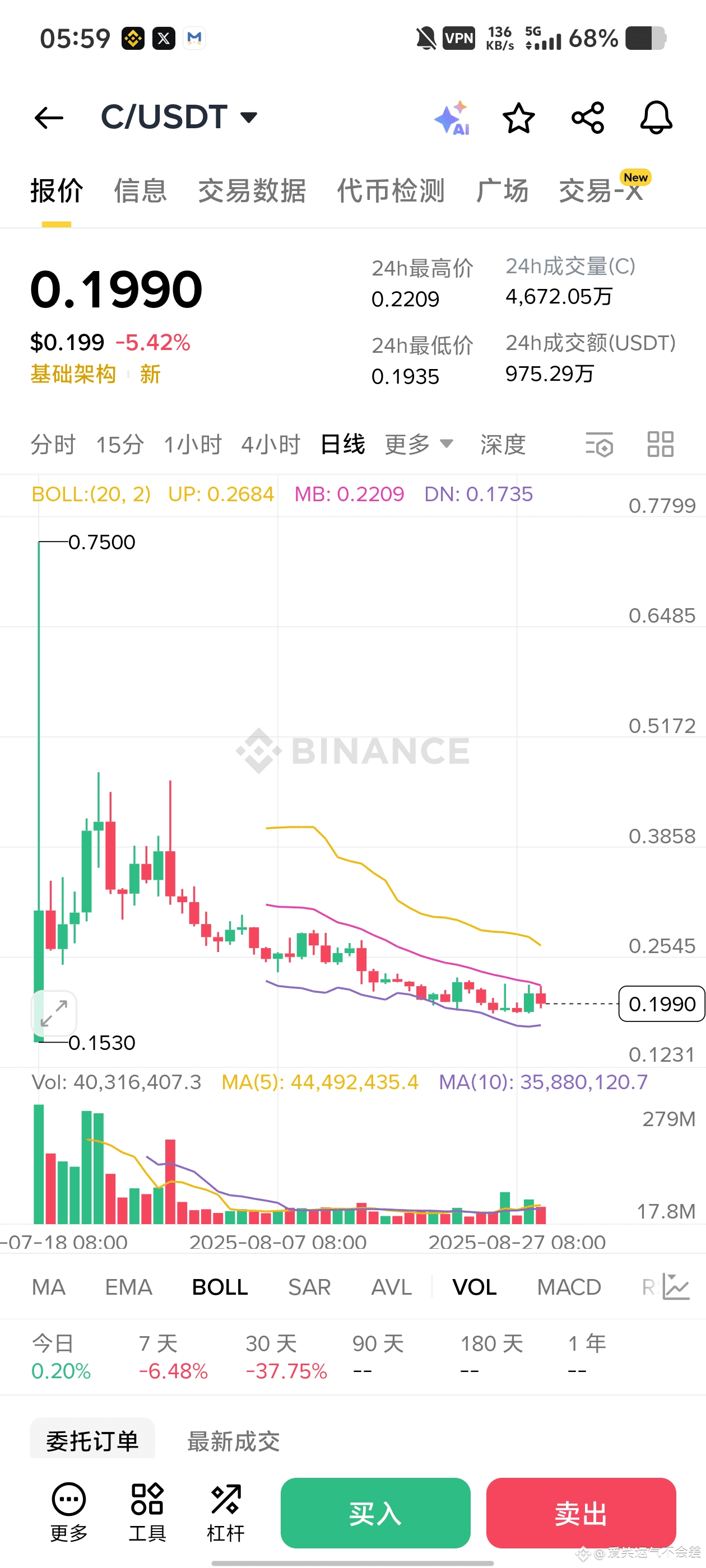
Task: Tap the red 卖出 button
Action: [x=581, y=1513]
